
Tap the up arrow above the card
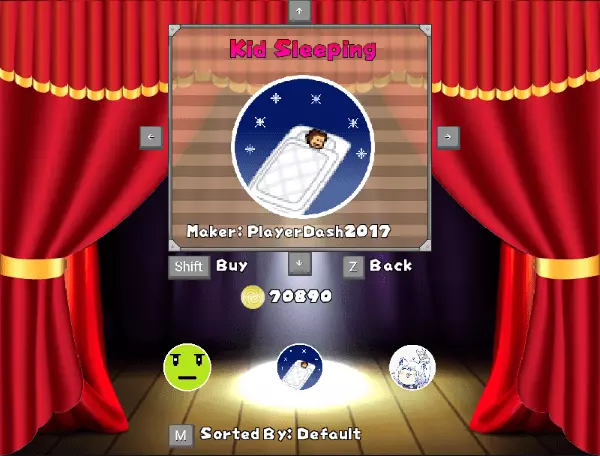[x=300, y=11]
